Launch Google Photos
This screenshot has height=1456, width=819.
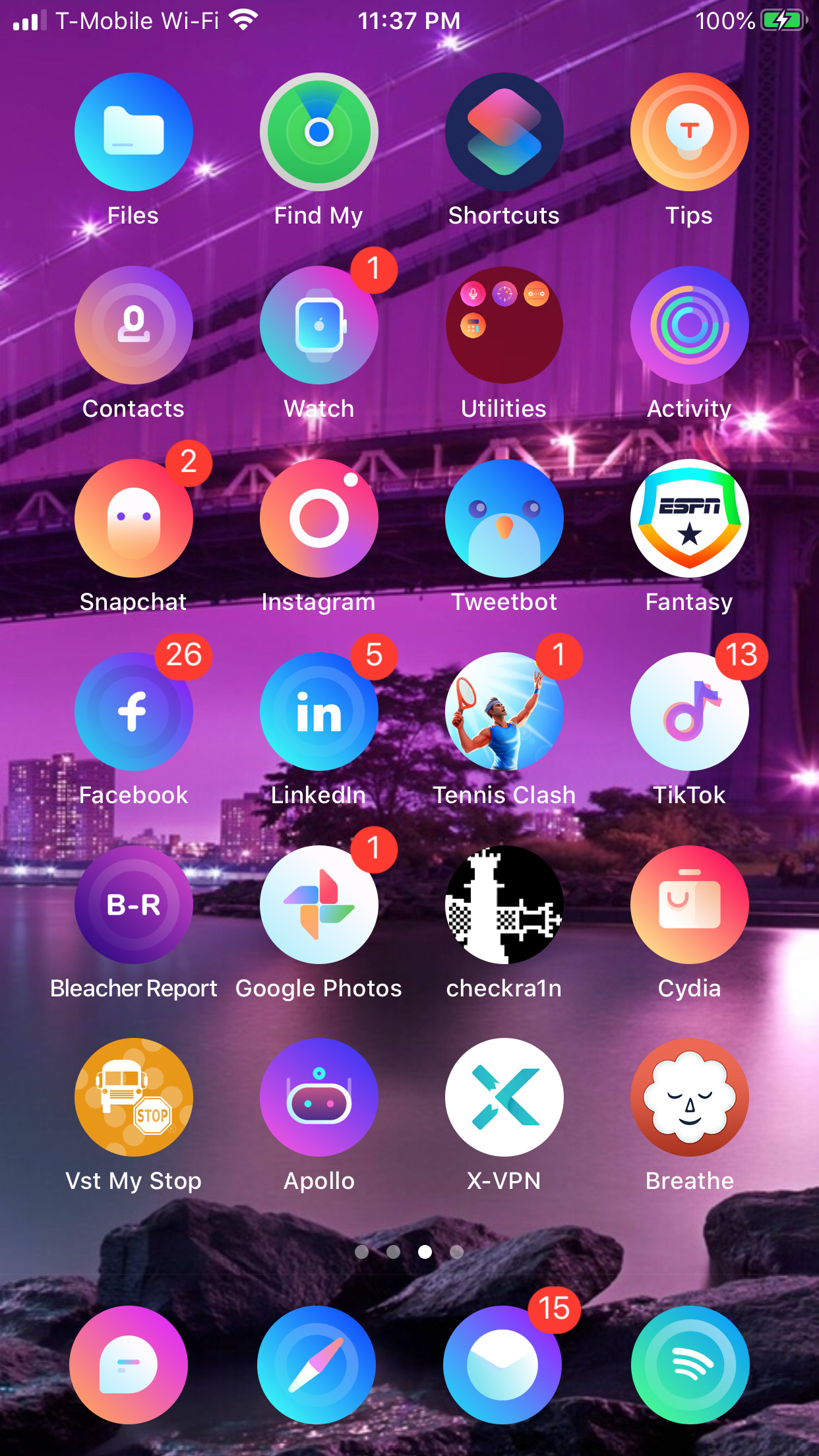319,905
